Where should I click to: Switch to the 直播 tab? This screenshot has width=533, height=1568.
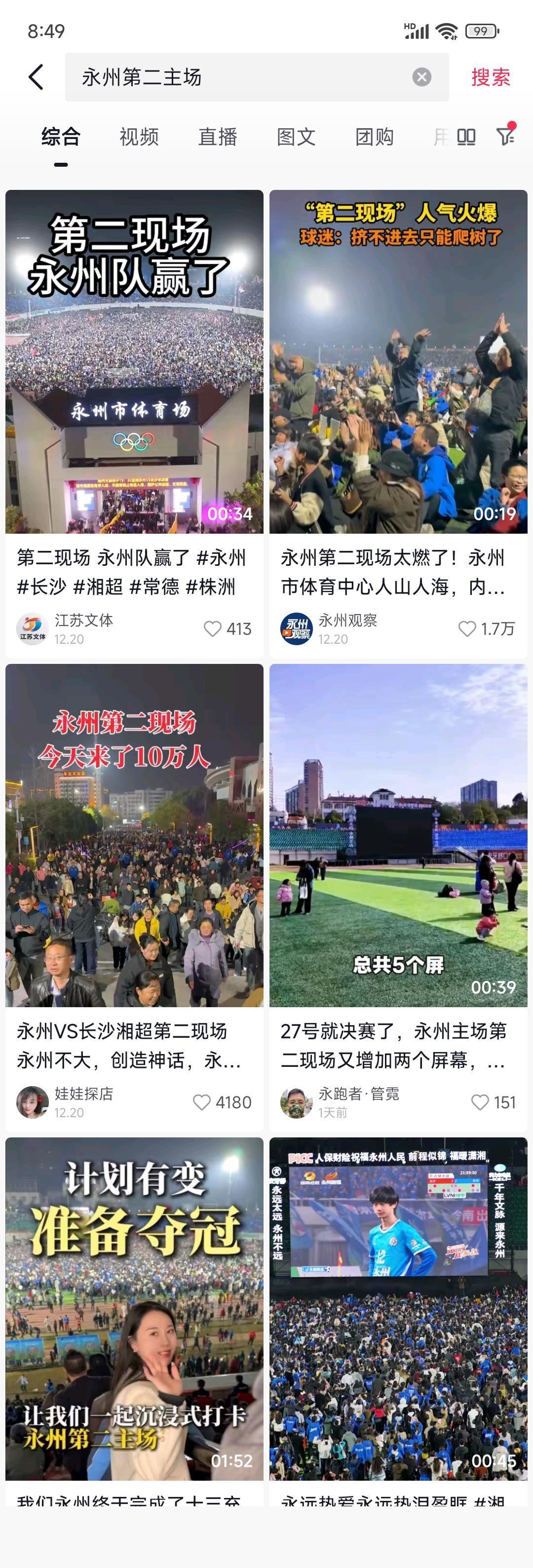218,137
